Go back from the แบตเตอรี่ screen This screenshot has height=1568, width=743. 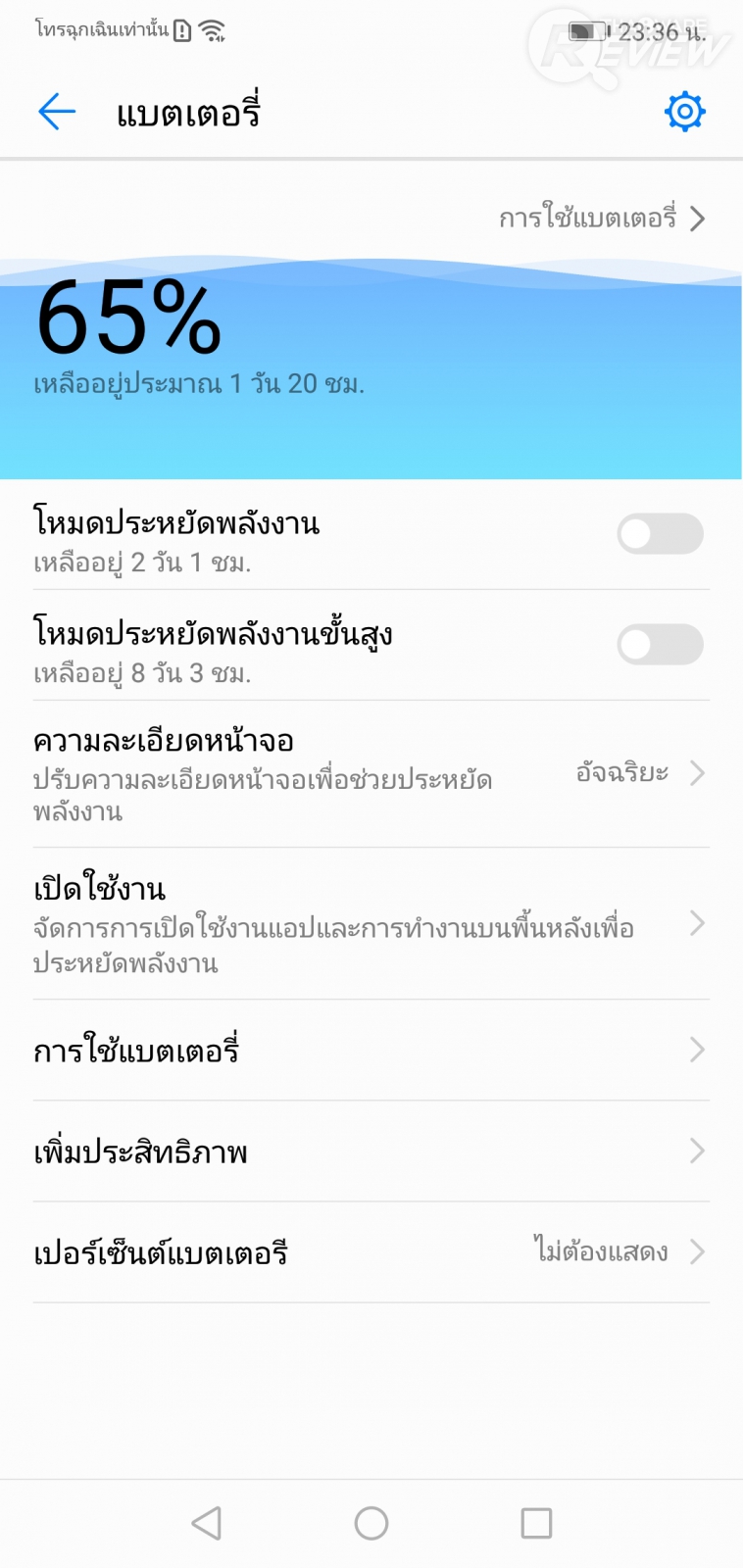57,113
